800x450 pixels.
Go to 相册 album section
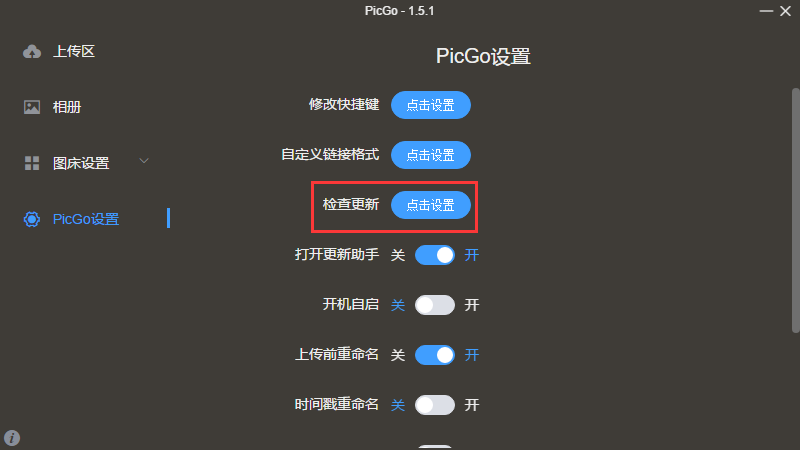point(67,107)
